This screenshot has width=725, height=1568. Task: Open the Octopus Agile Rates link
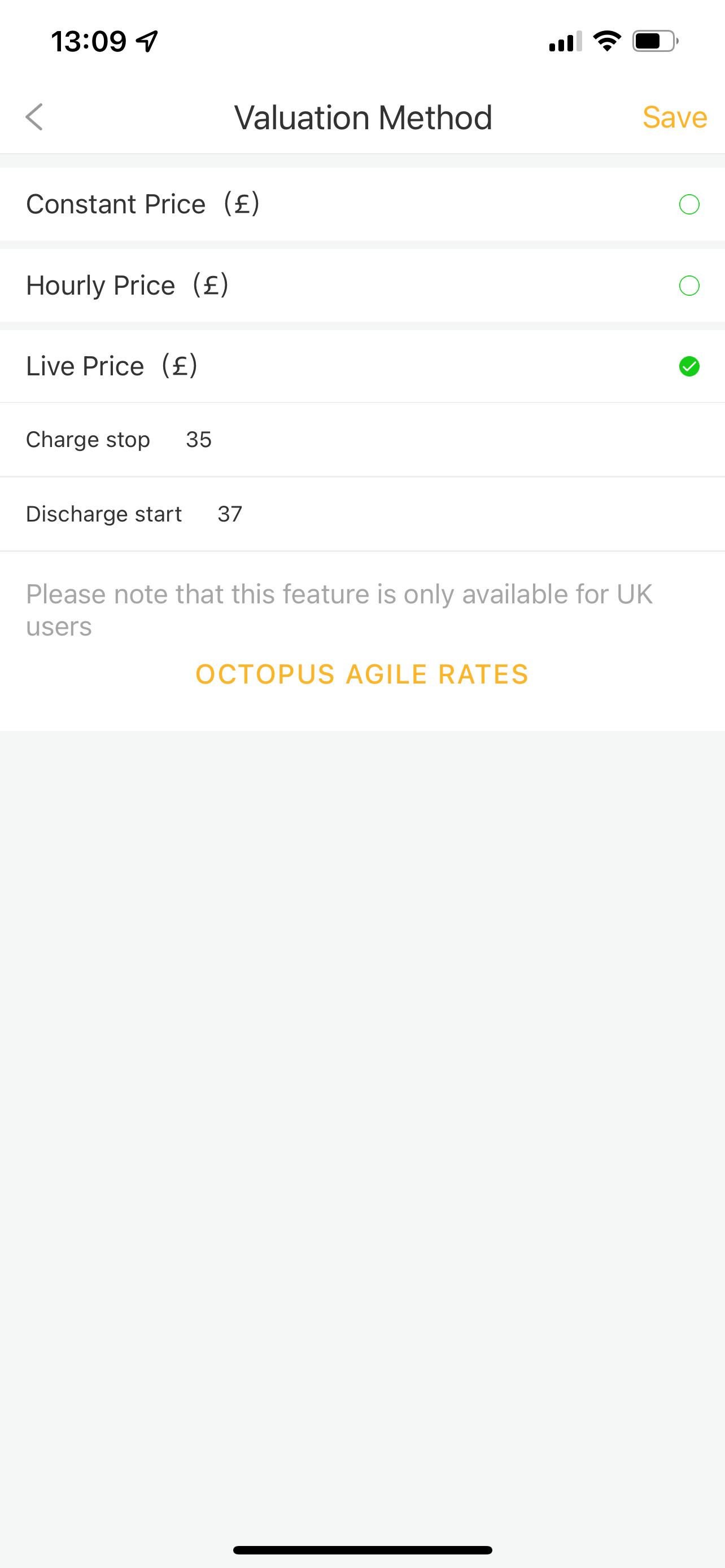coord(362,674)
